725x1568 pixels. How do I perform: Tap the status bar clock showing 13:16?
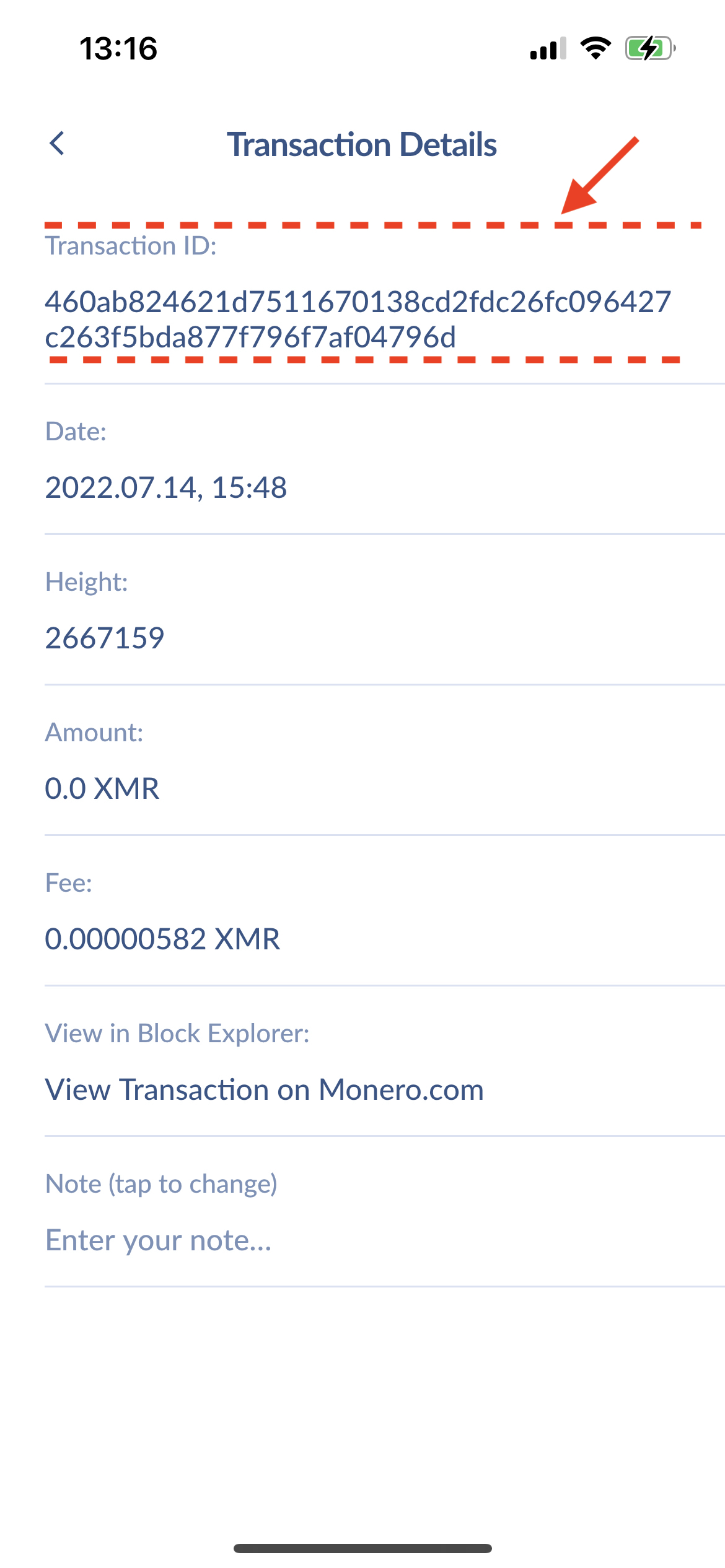pyautogui.click(x=120, y=47)
